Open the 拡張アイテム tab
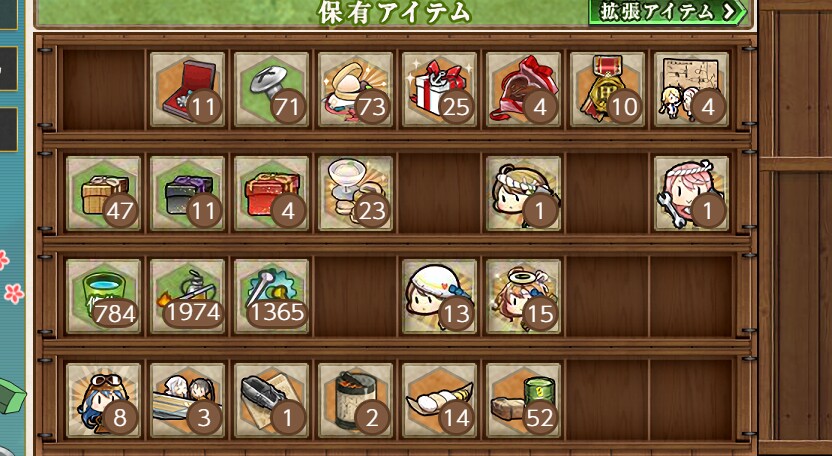Viewport: 832px width, 456px height. pos(668,12)
